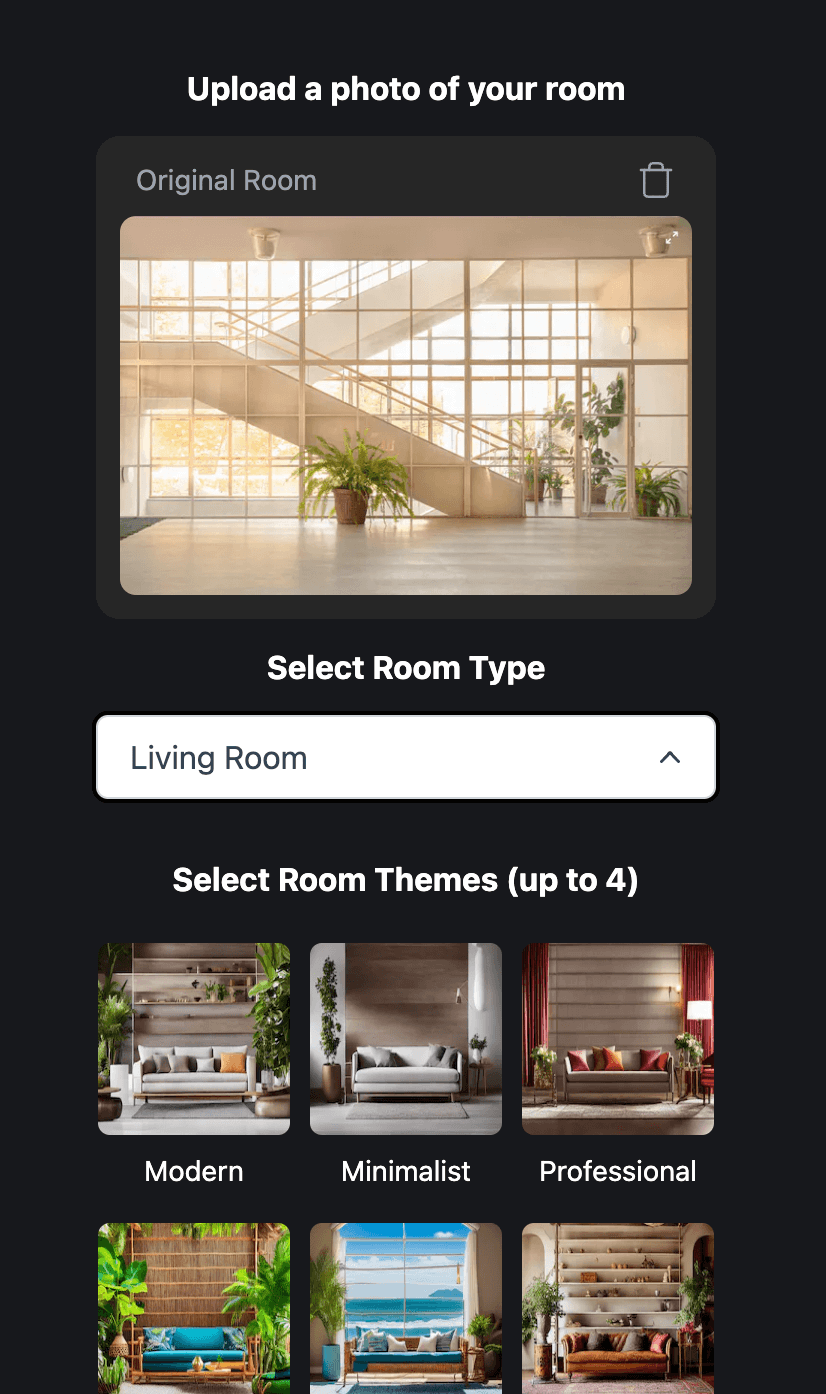The image size is (826, 1394).
Task: Expand the room photo to fullscreen
Action: tap(671, 238)
